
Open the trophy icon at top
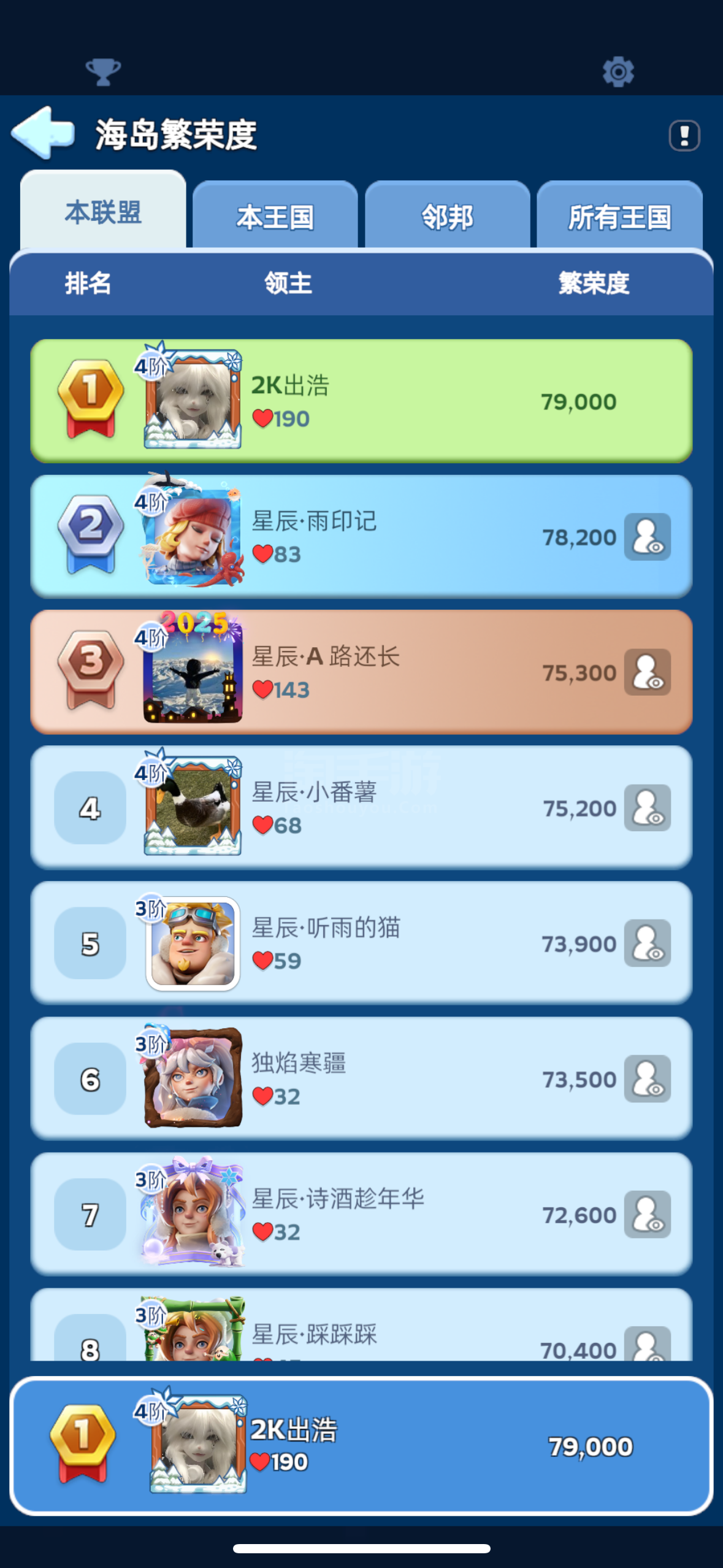[103, 72]
